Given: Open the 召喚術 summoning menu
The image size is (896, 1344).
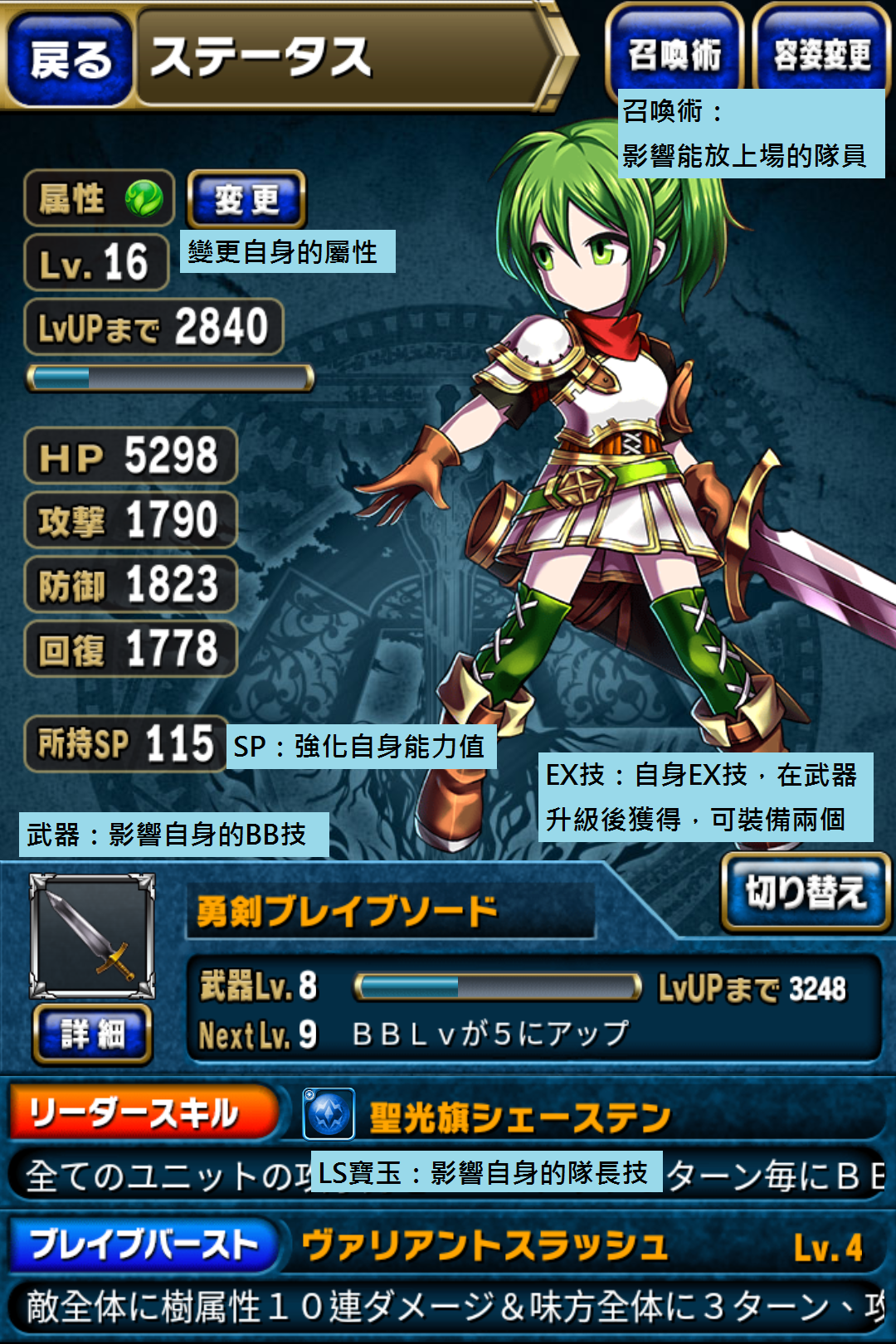Looking at the screenshot, I should point(674,51).
